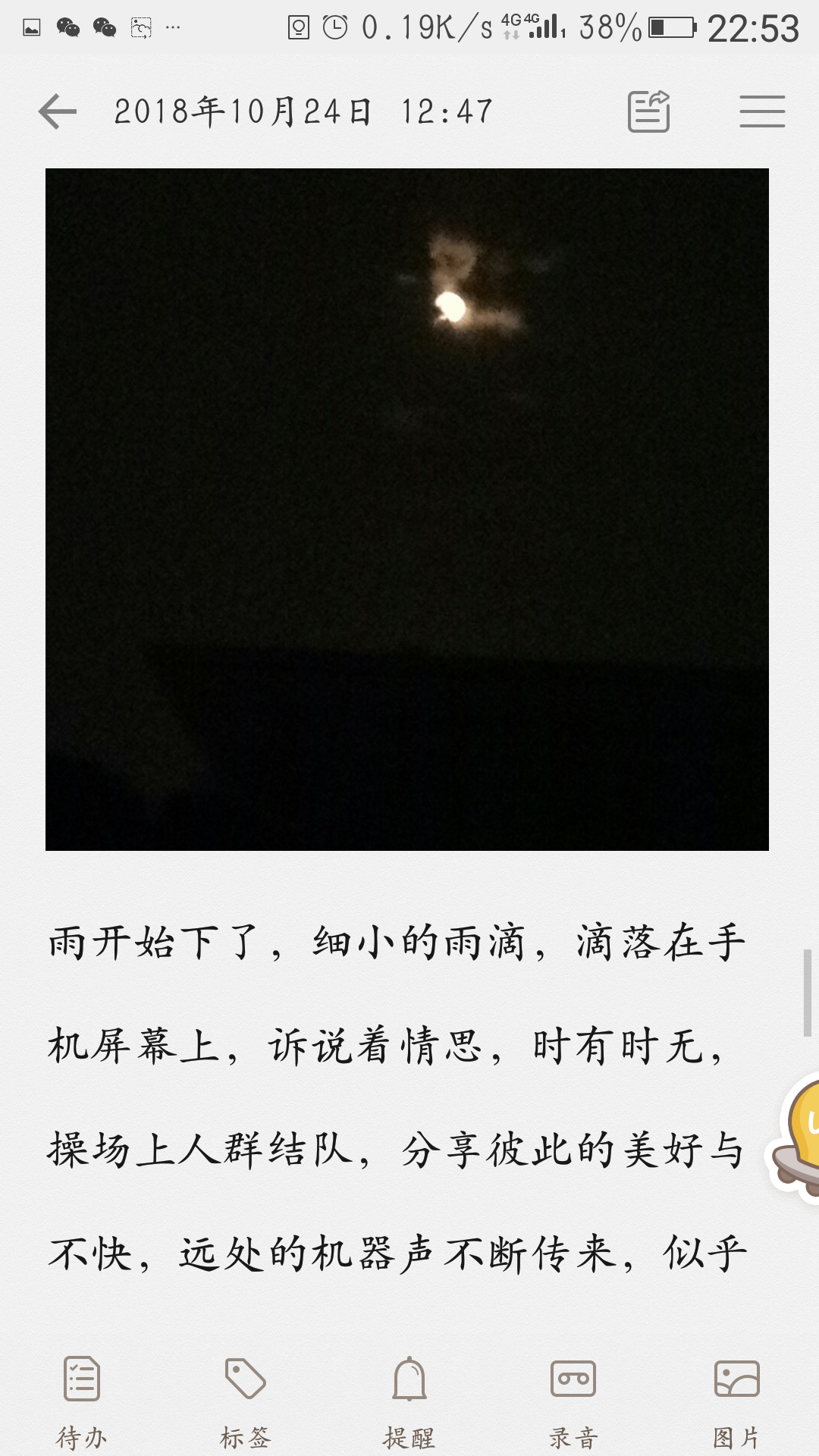Tap the note share/export icon
This screenshot has width=819, height=1456.
[x=649, y=111]
